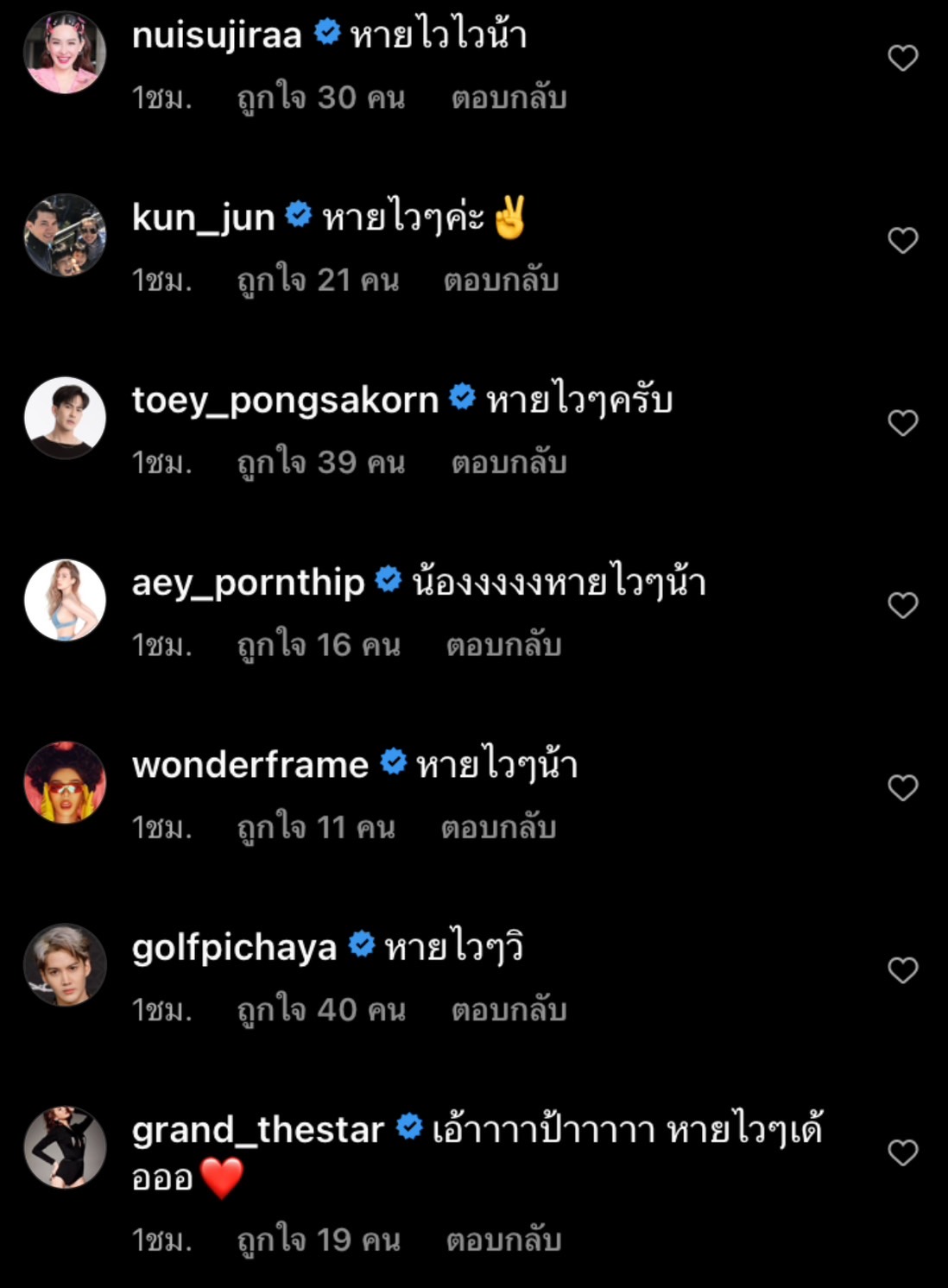Viewport: 948px width, 1288px height.
Task: Open golfpichaya's profile via username
Action: [x=233, y=945]
